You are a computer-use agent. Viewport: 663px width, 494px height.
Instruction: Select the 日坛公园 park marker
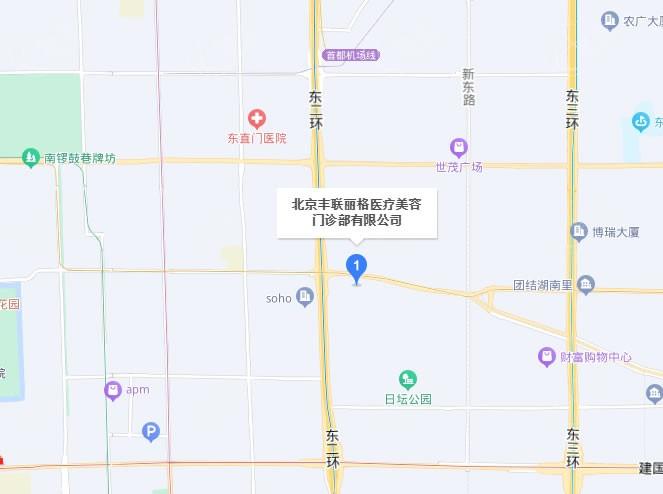tap(407, 379)
